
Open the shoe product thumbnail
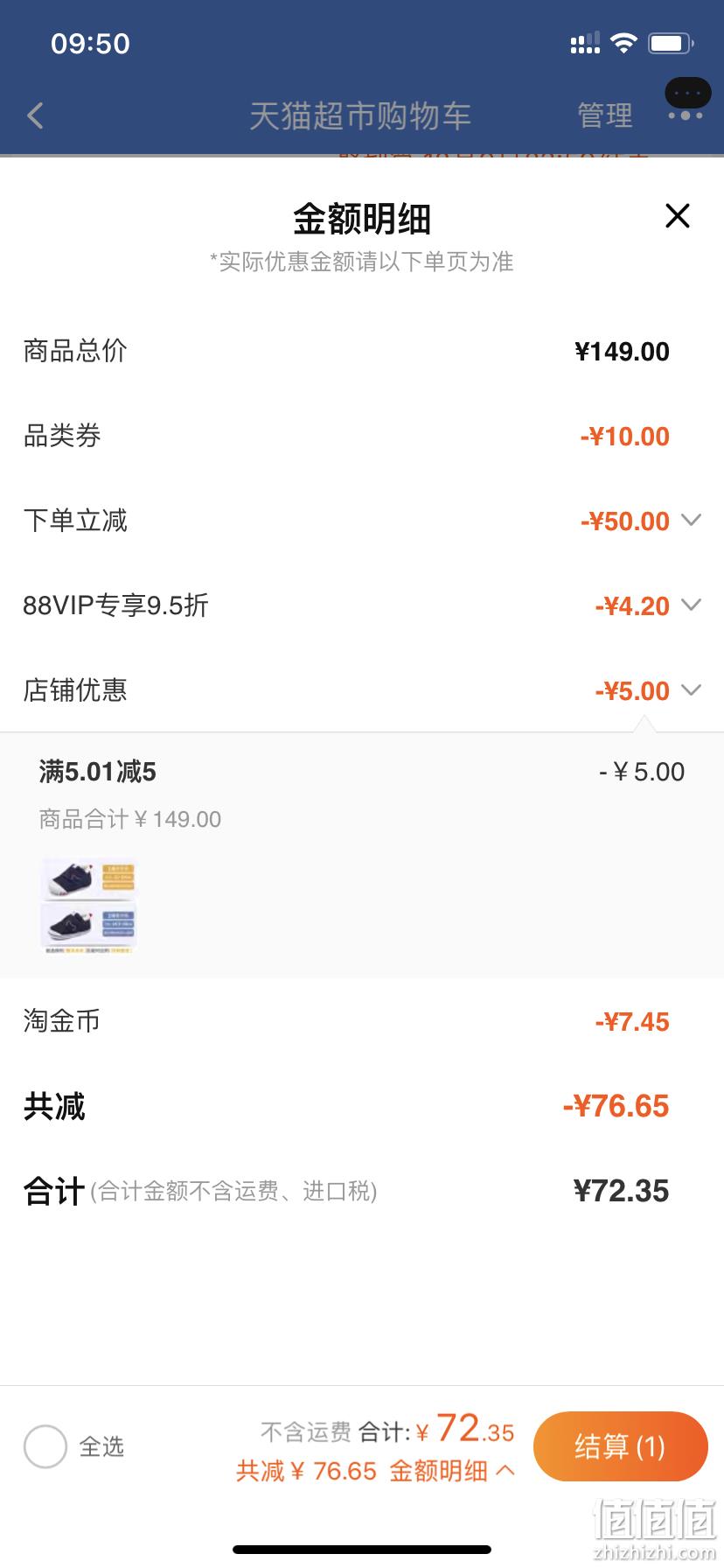coord(89,906)
